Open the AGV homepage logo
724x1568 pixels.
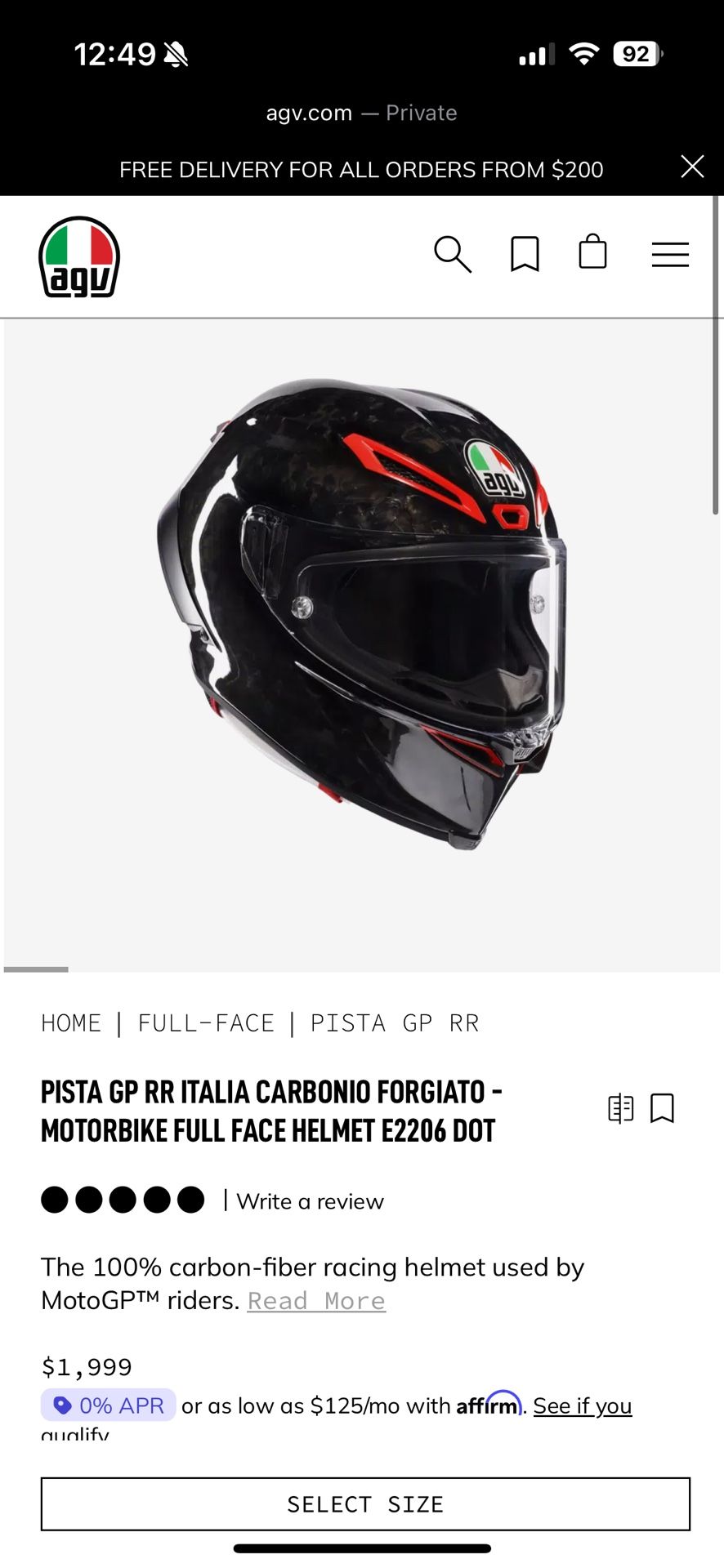point(79,256)
